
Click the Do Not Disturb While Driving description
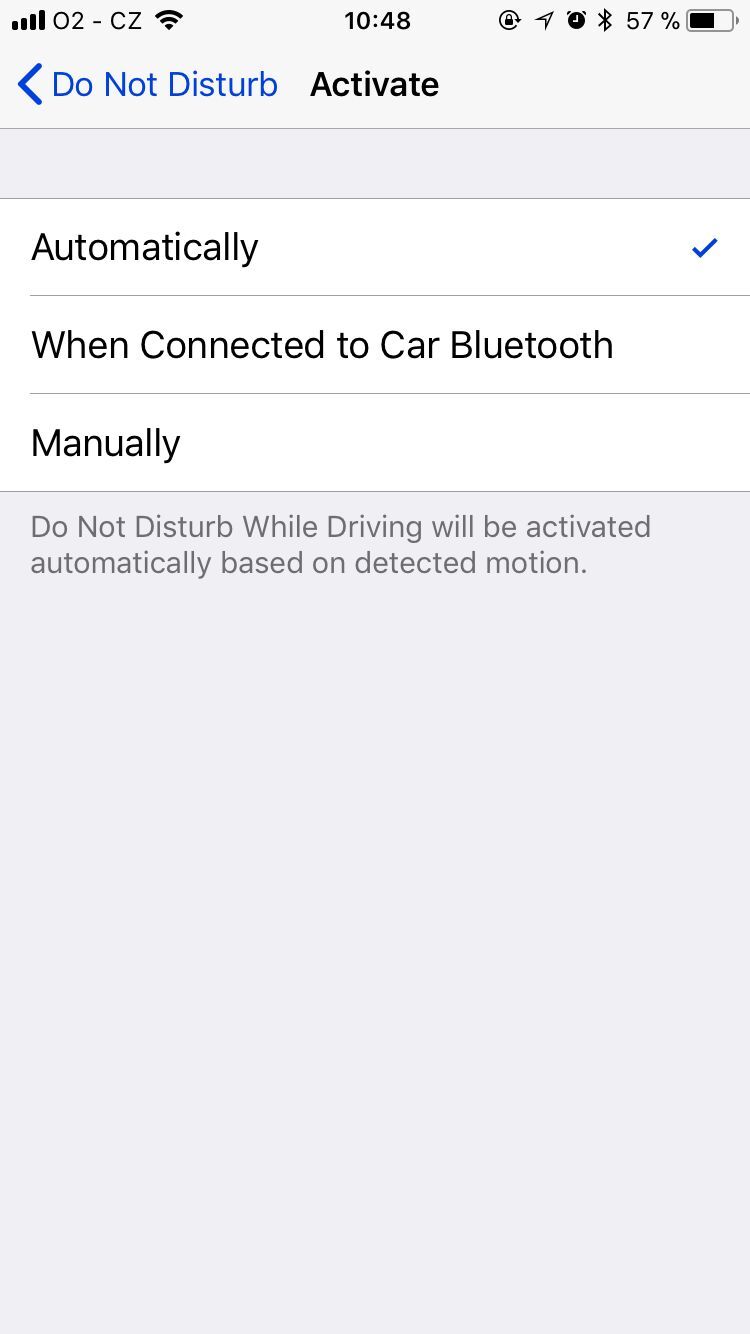(x=340, y=544)
